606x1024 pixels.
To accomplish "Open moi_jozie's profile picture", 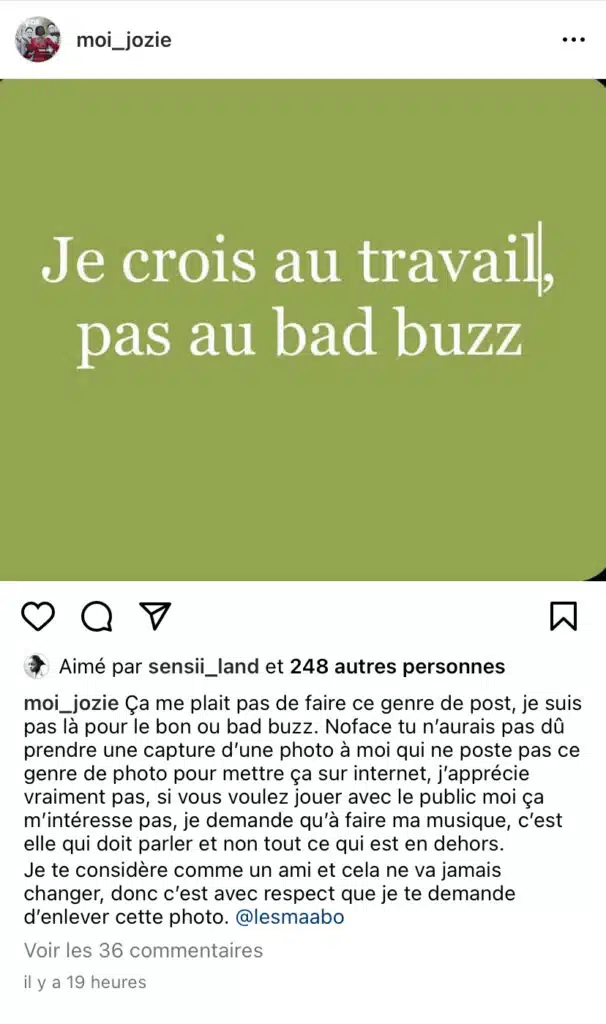I will (38, 40).
